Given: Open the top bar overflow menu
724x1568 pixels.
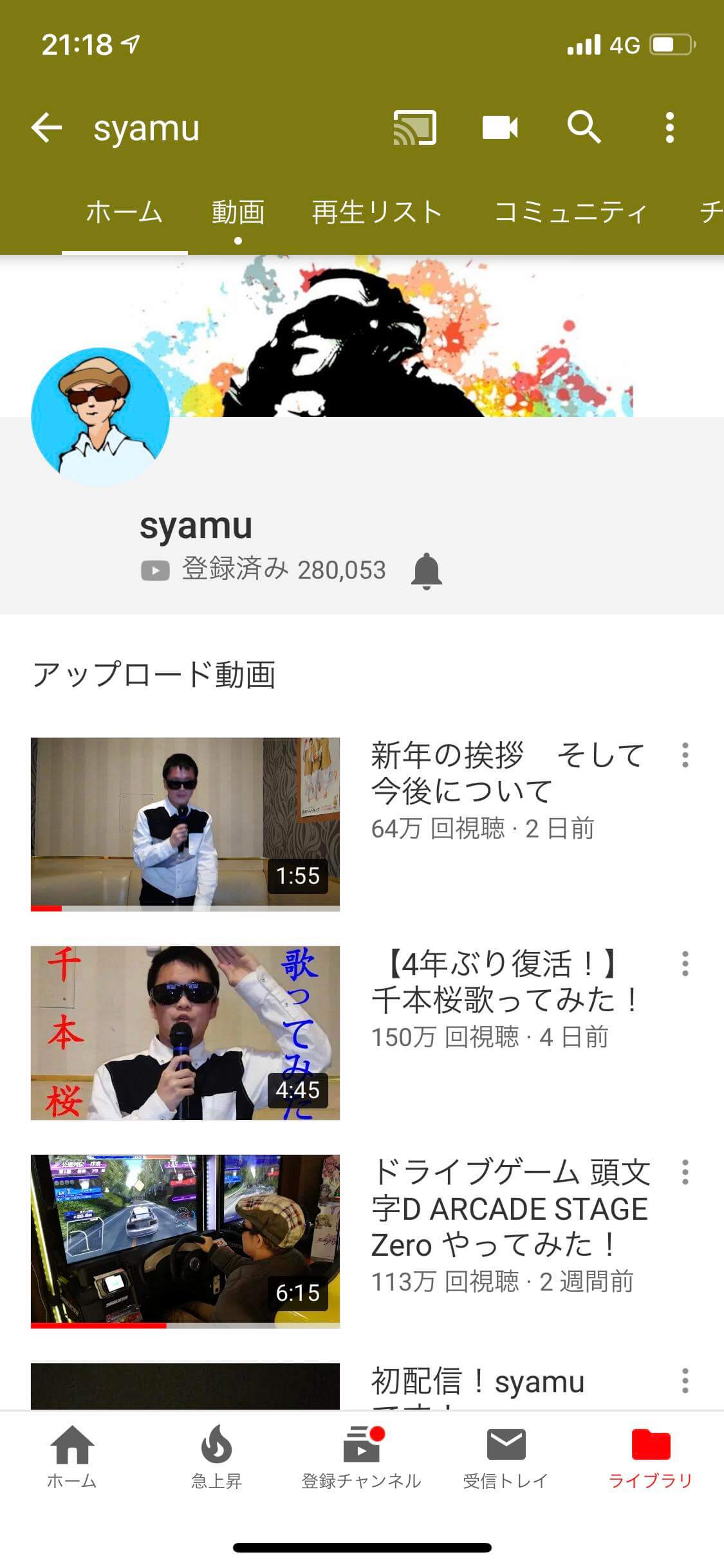Looking at the screenshot, I should click(x=669, y=127).
